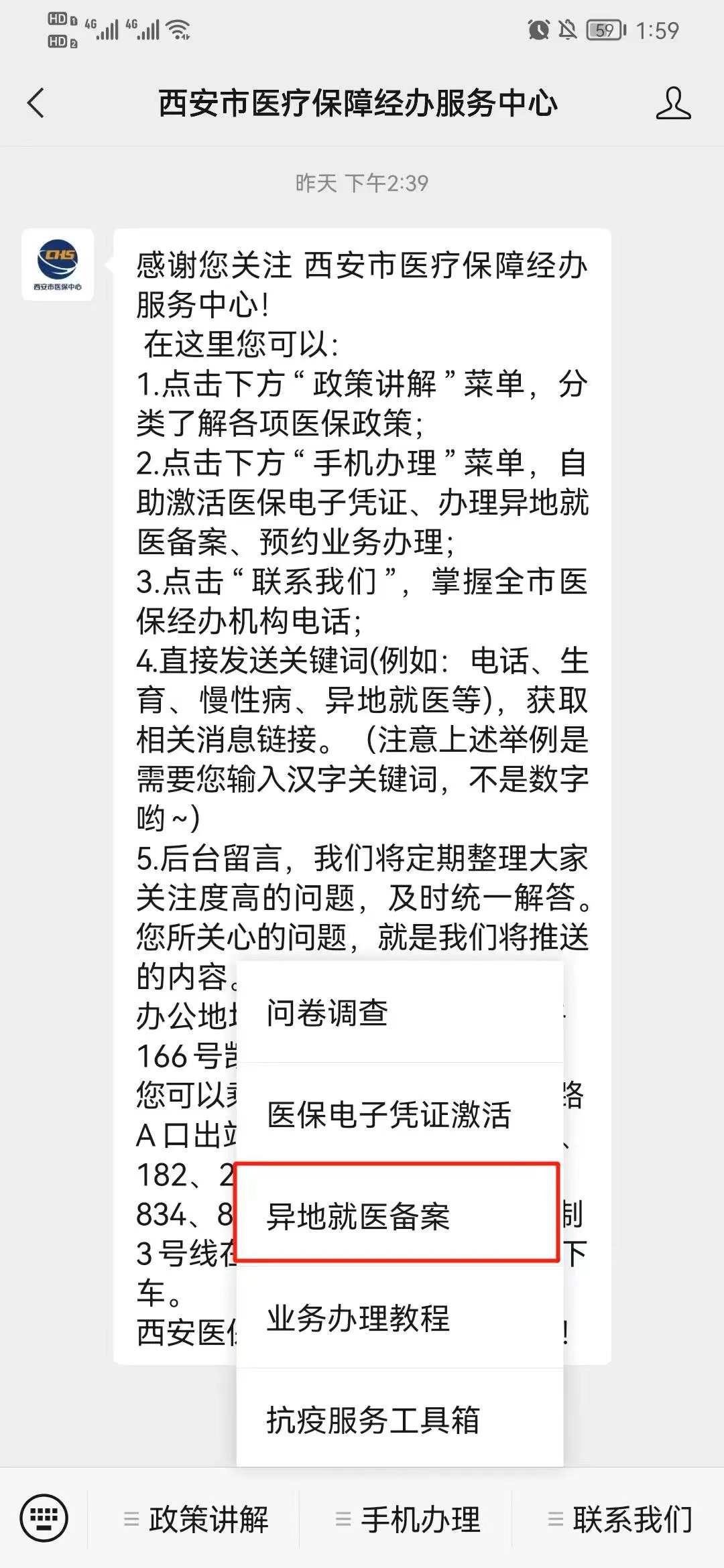Tap the 手机办理 bottom menu
The width and height of the screenshot is (724, 1568).
coord(408,1519)
